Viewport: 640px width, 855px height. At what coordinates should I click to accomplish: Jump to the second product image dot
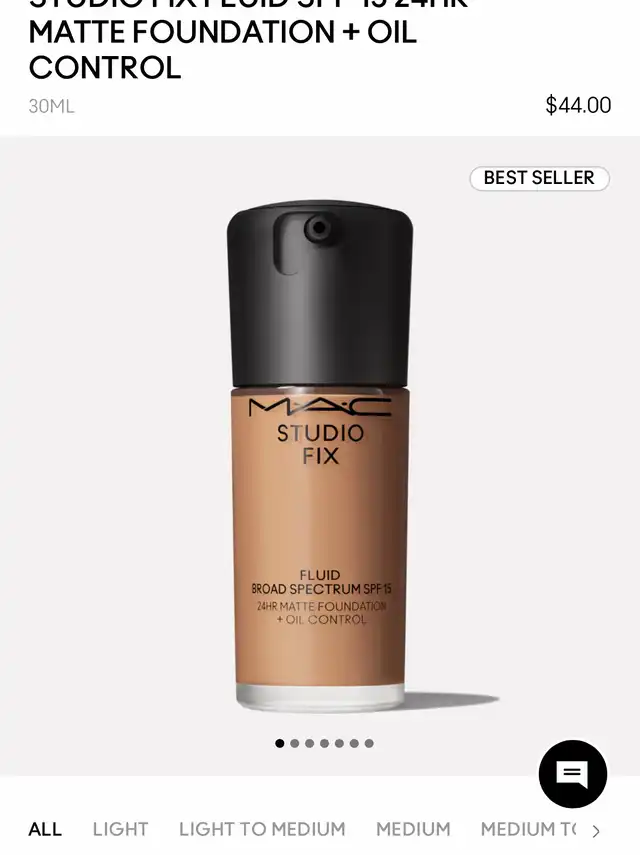coord(295,743)
